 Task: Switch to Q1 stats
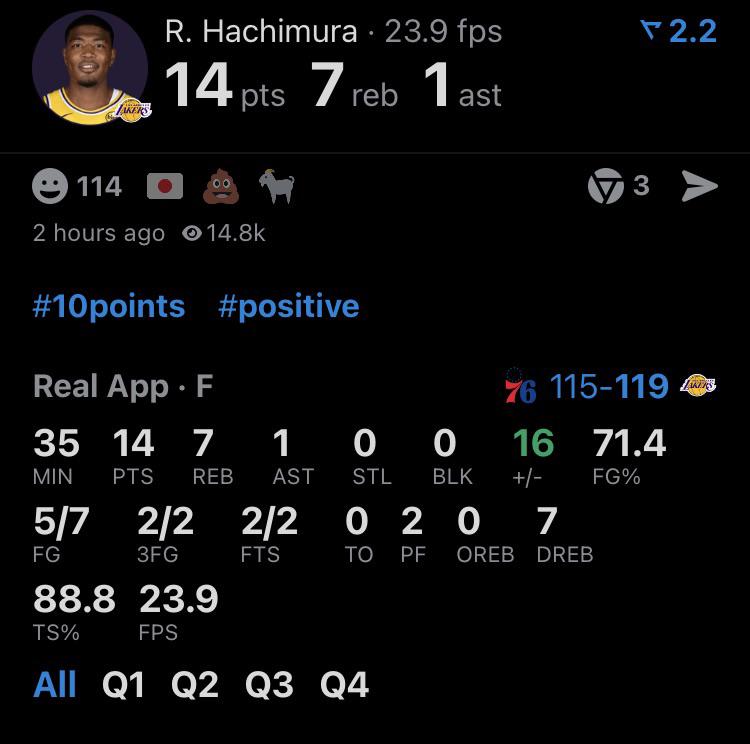coord(123,685)
